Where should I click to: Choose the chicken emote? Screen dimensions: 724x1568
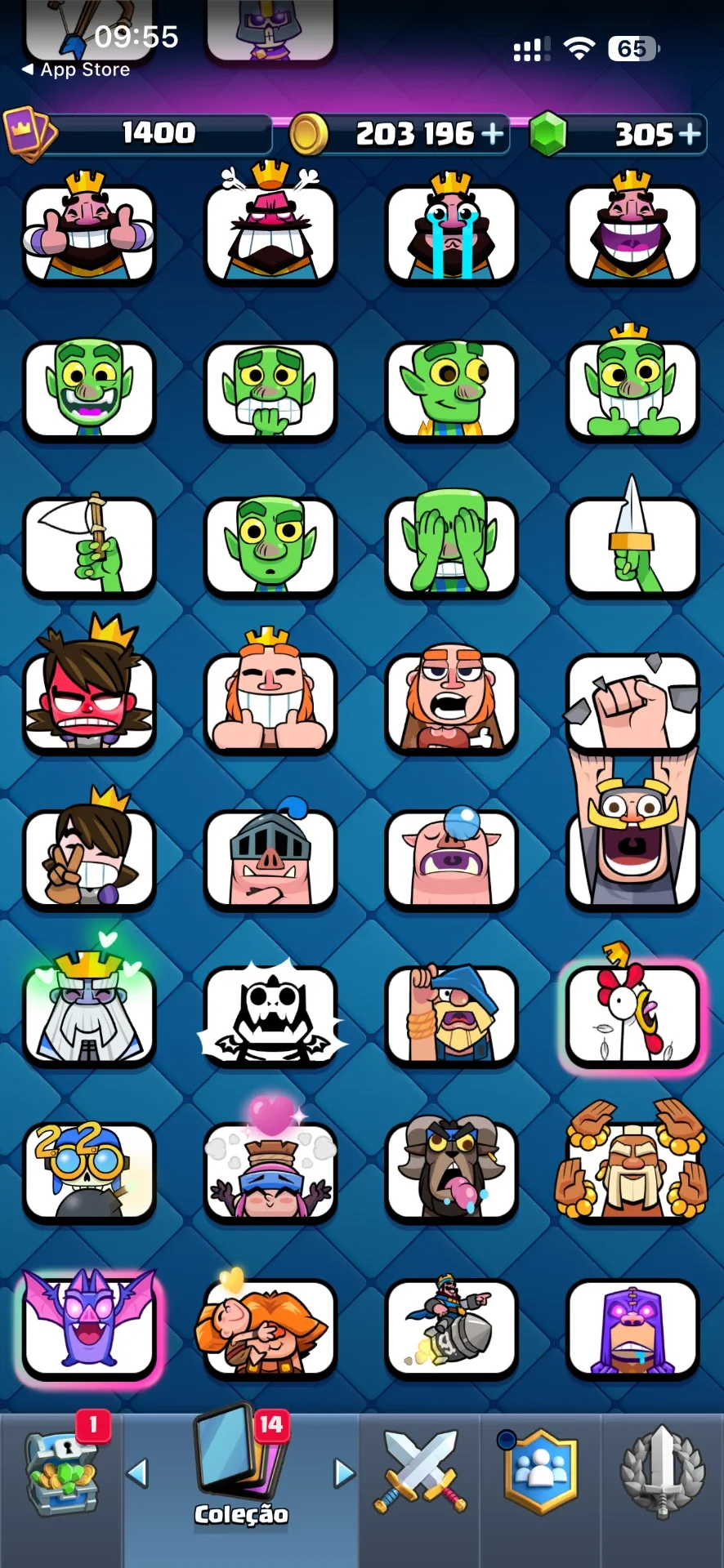point(632,1013)
